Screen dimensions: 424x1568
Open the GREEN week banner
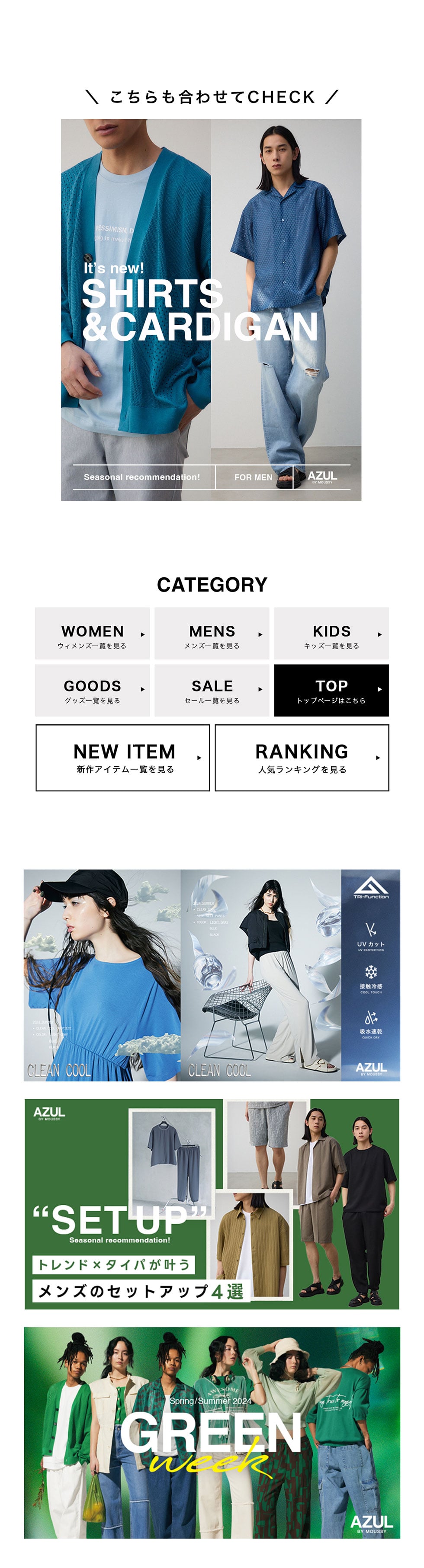[212, 1433]
